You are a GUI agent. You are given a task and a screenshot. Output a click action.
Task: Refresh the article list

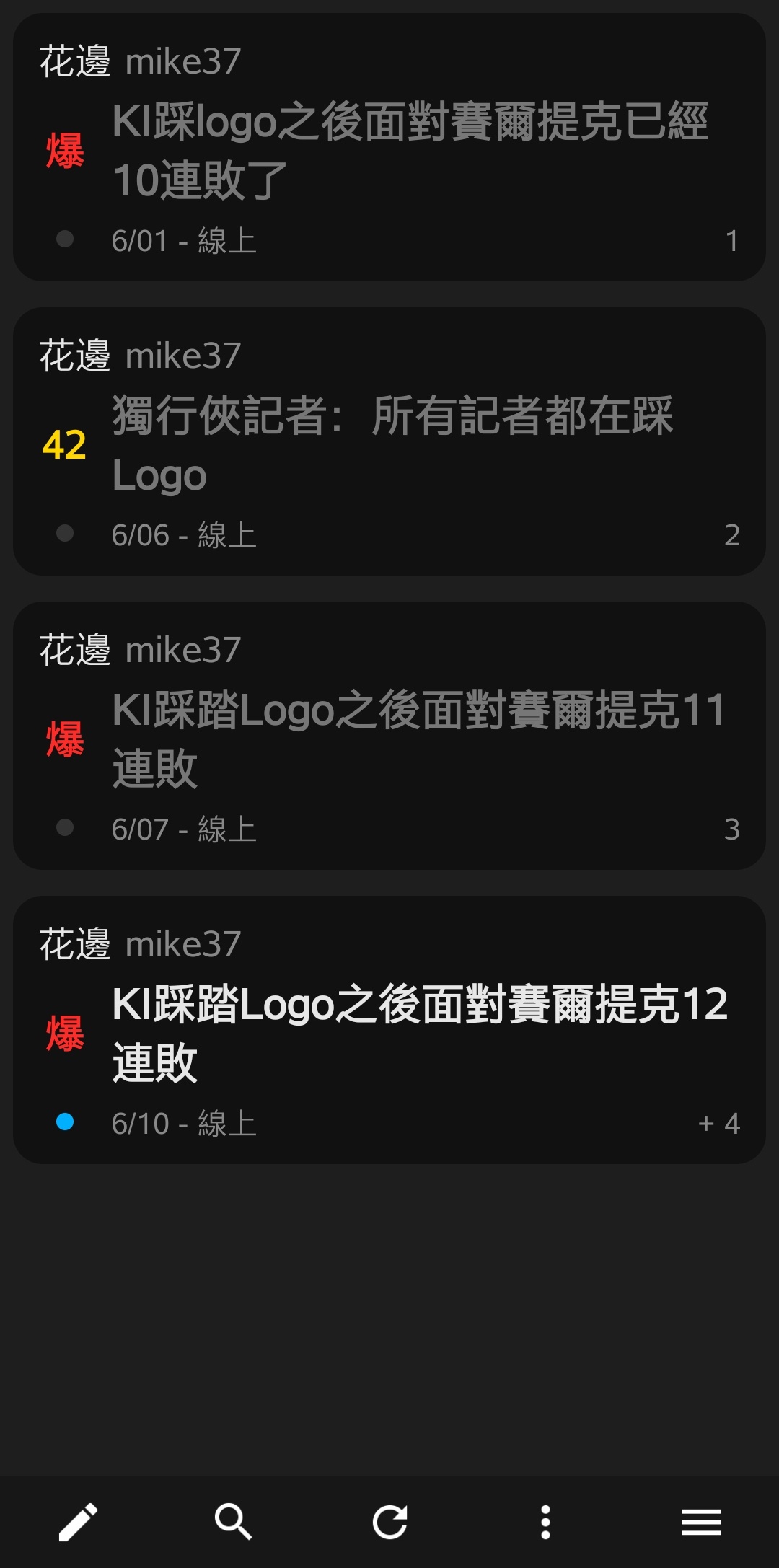coord(389,1523)
